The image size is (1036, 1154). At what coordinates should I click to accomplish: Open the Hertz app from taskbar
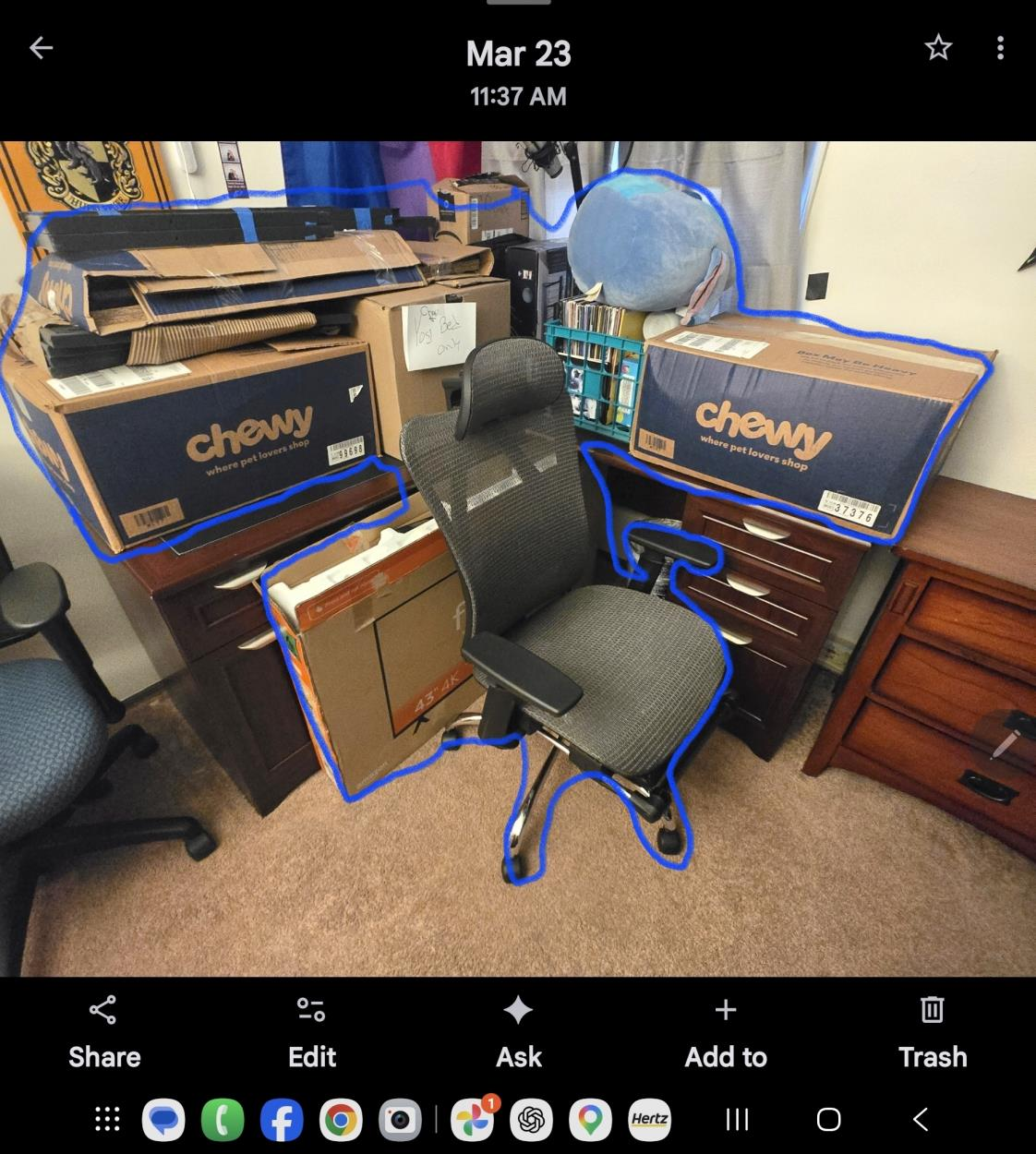pyautogui.click(x=650, y=1120)
